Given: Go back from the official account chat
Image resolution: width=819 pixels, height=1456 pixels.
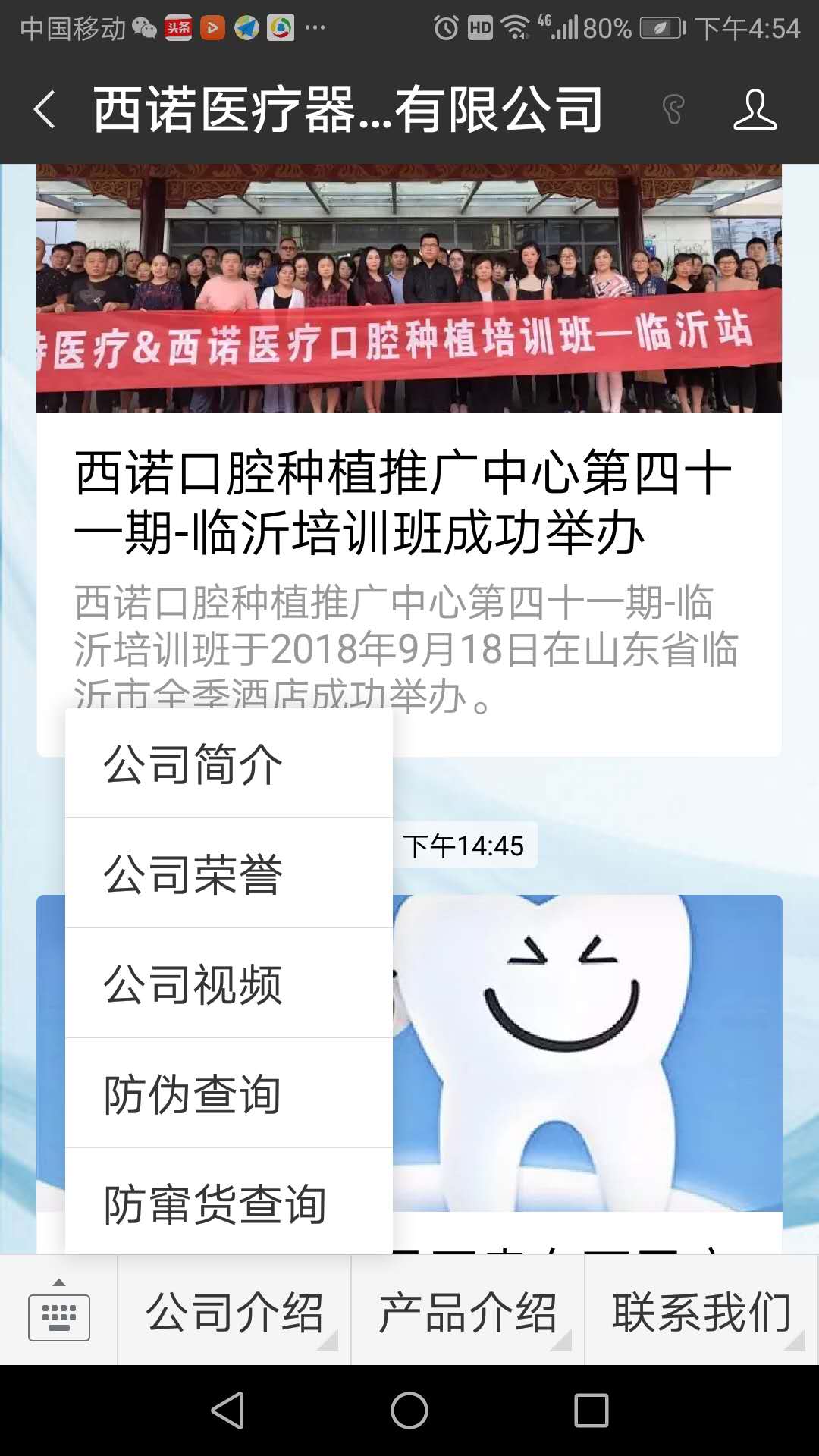Looking at the screenshot, I should (45, 110).
